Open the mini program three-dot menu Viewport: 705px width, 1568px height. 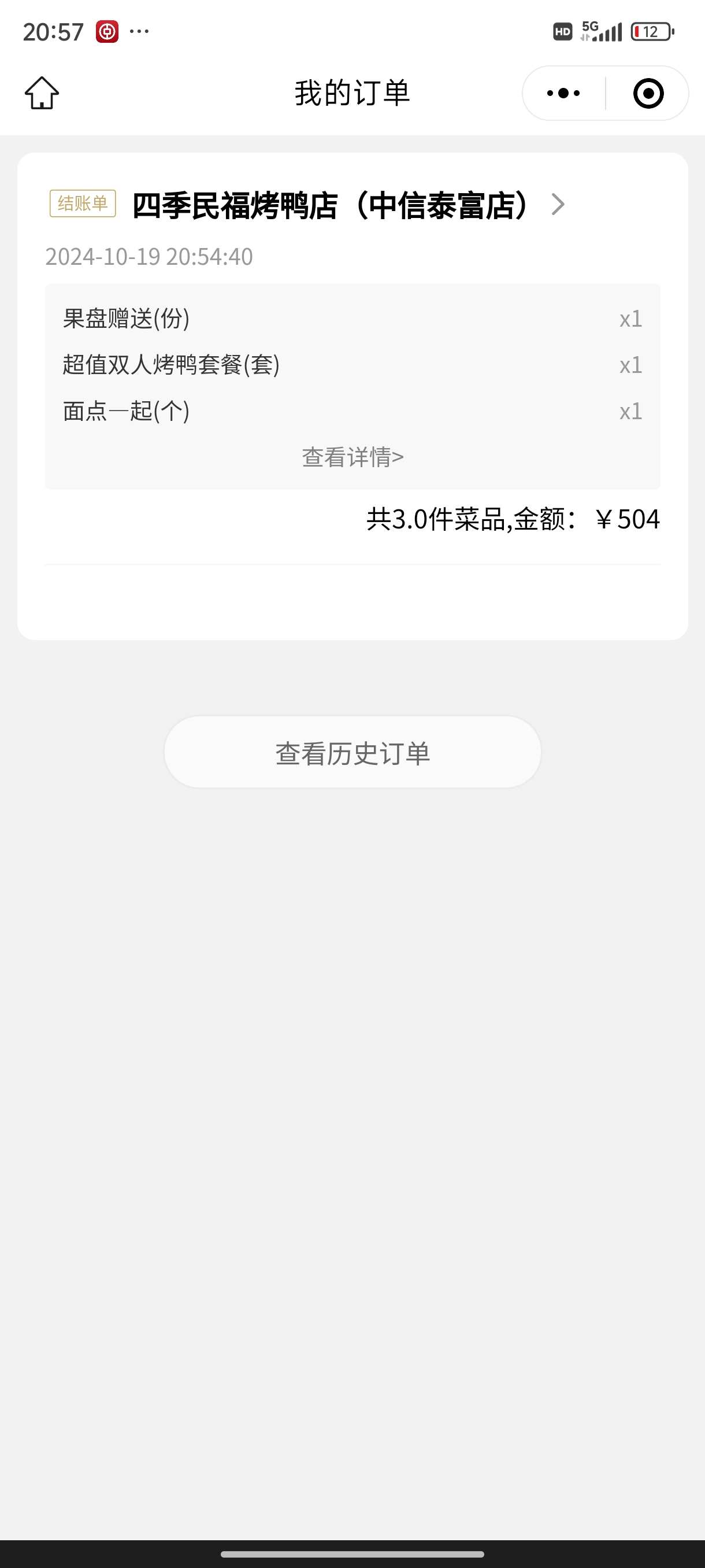point(563,93)
